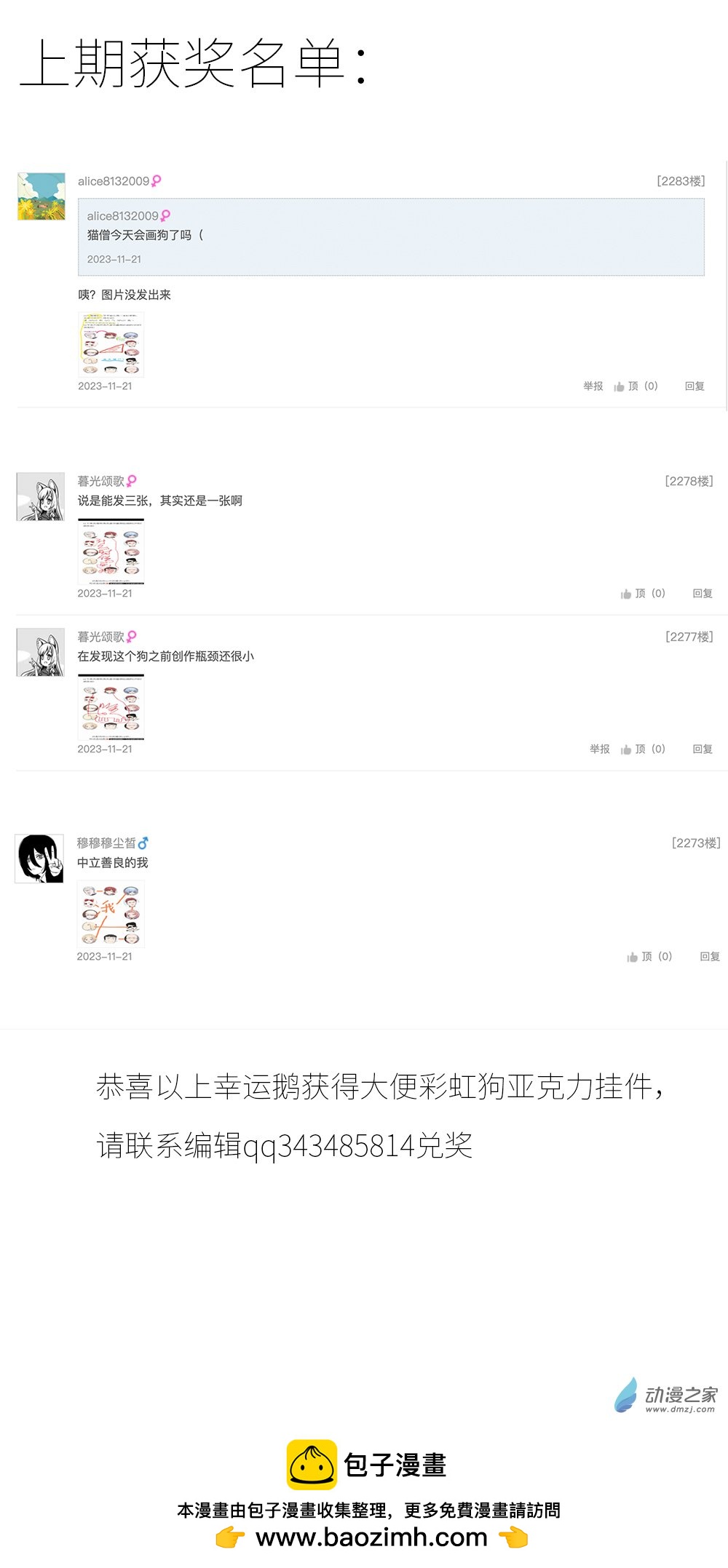The height and width of the screenshot is (1568, 728).
Task: Reply to alice8132009's comment using 回复
Action: (697, 386)
